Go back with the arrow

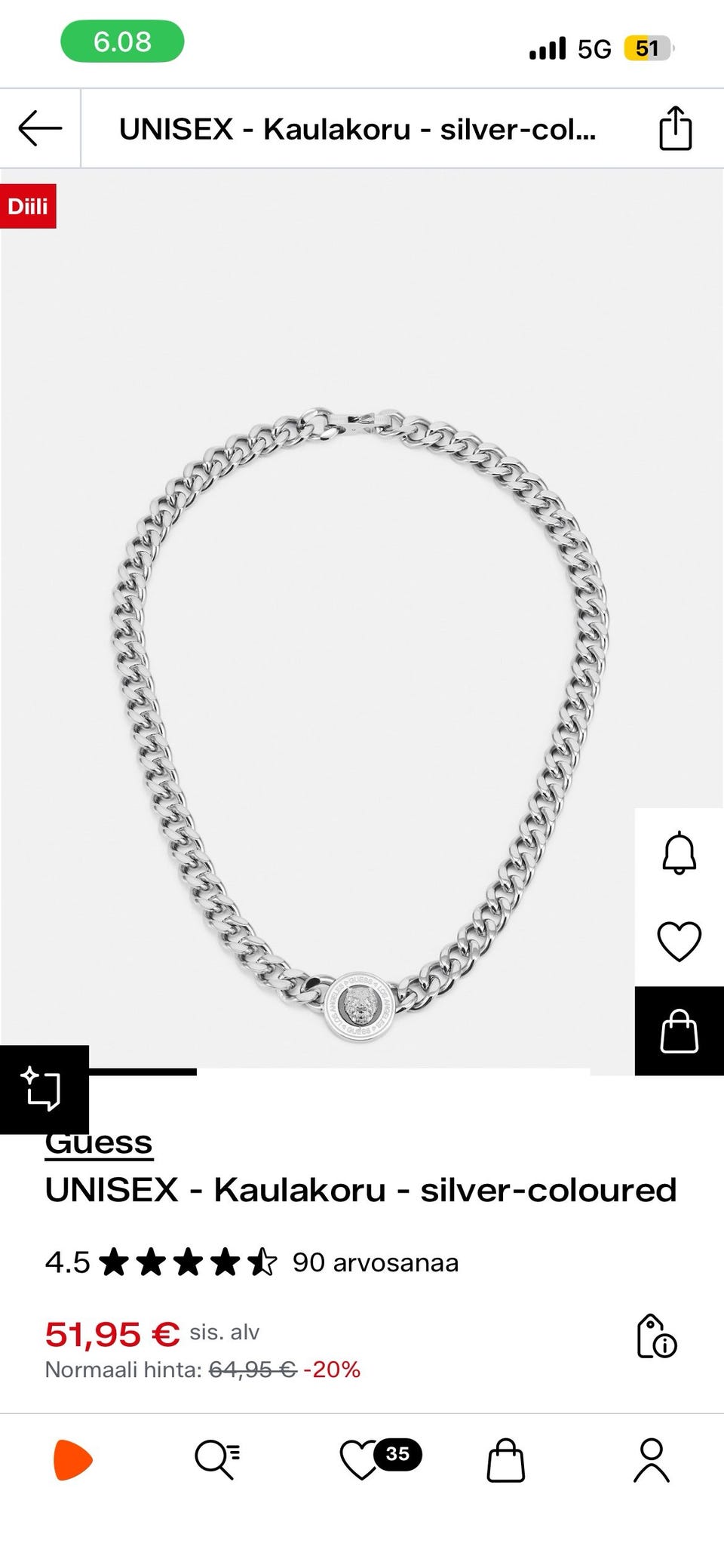(x=40, y=128)
